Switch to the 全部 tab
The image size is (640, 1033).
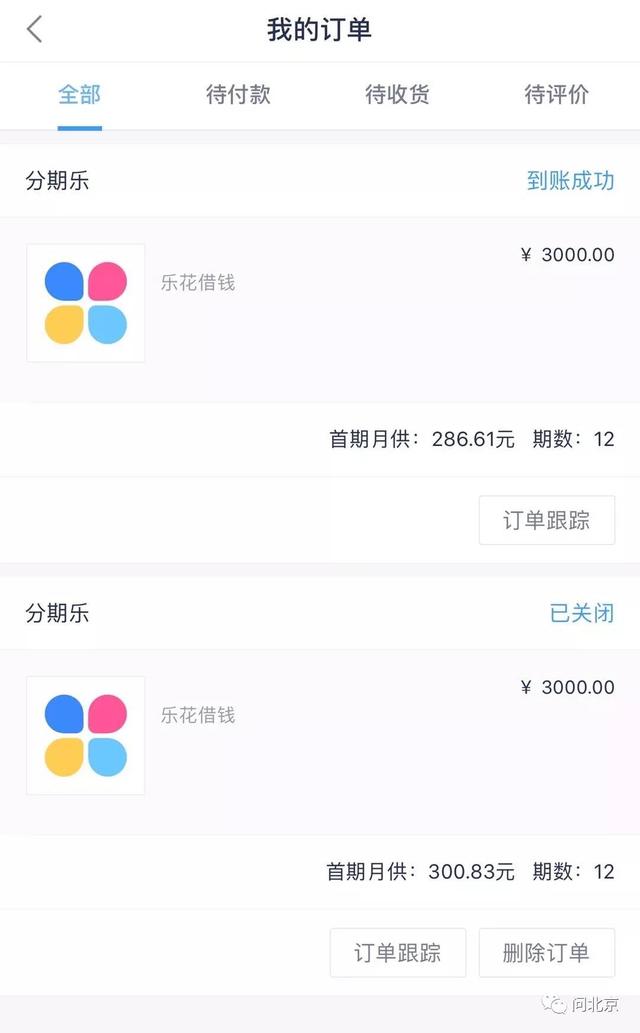tap(80, 96)
